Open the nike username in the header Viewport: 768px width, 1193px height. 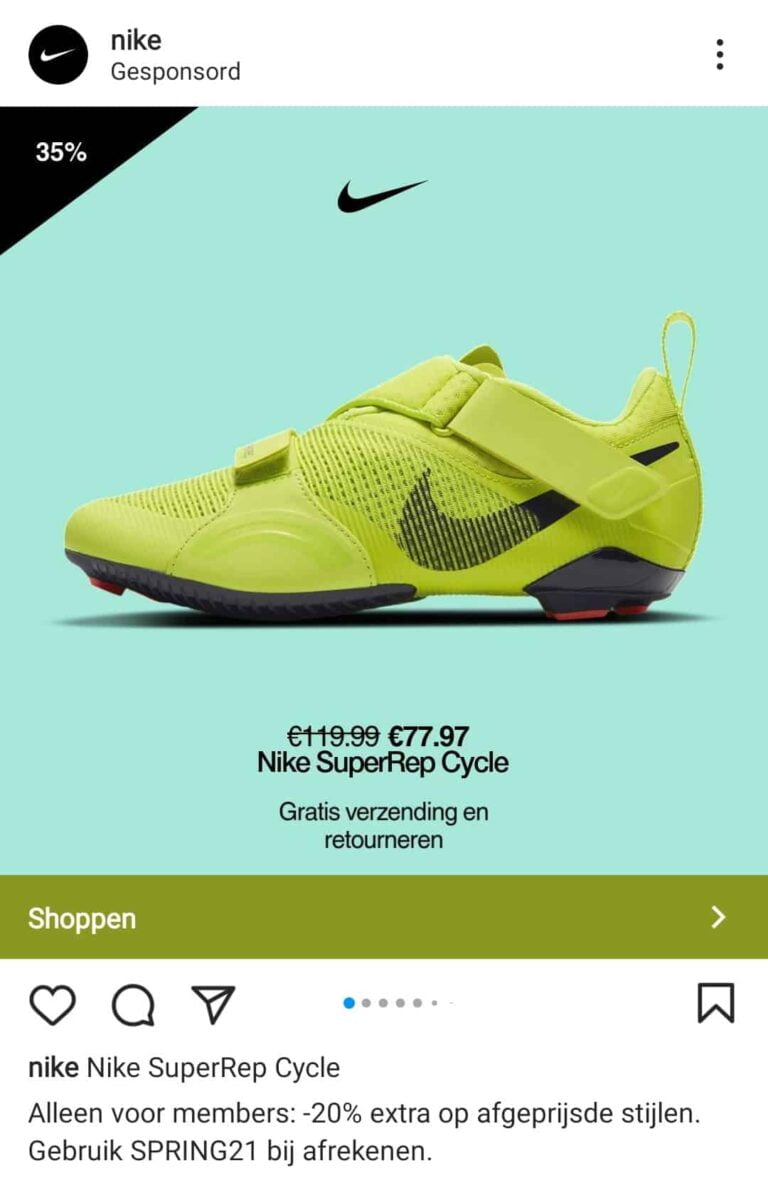(136, 41)
